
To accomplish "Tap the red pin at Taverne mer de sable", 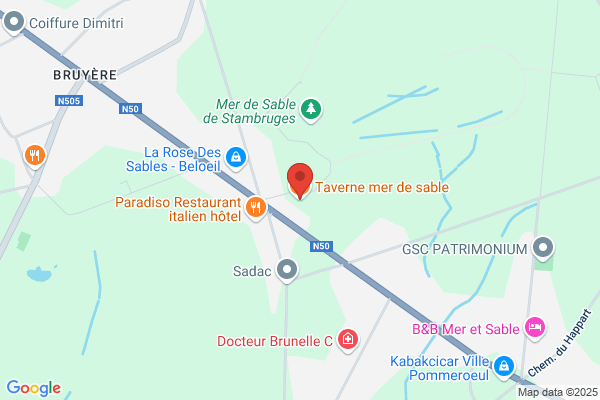I will coord(300,180).
